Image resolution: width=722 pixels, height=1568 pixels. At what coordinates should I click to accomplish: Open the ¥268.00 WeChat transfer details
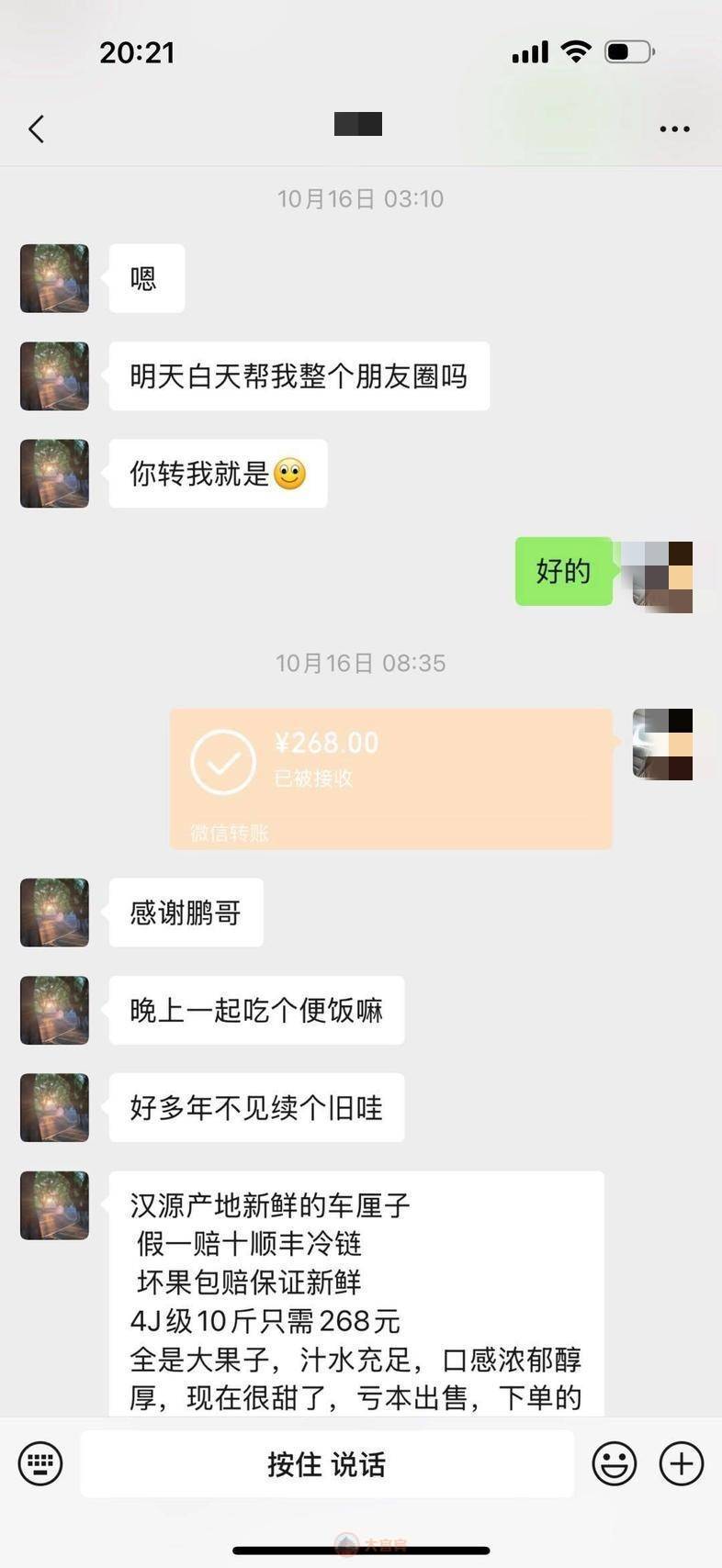pyautogui.click(x=390, y=778)
